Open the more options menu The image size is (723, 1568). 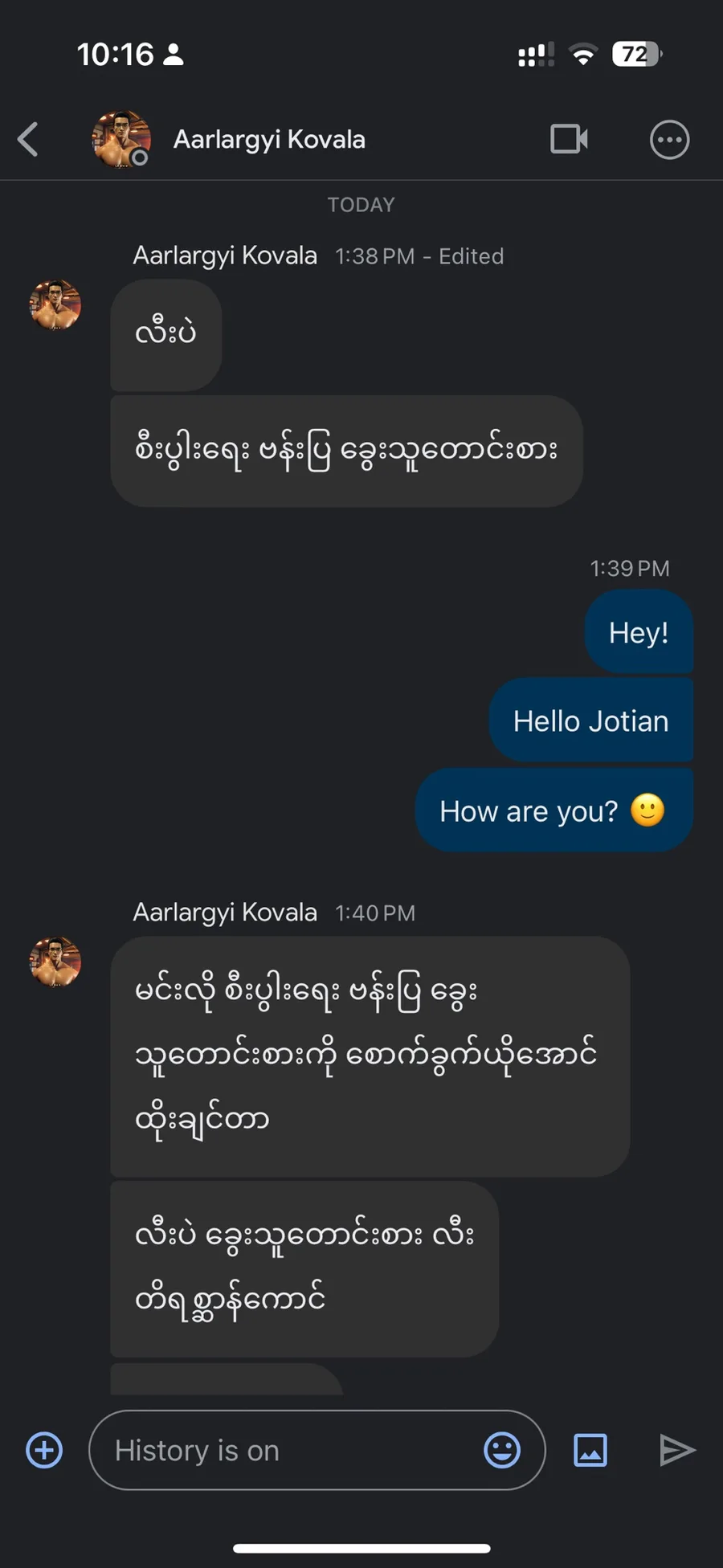(668, 140)
